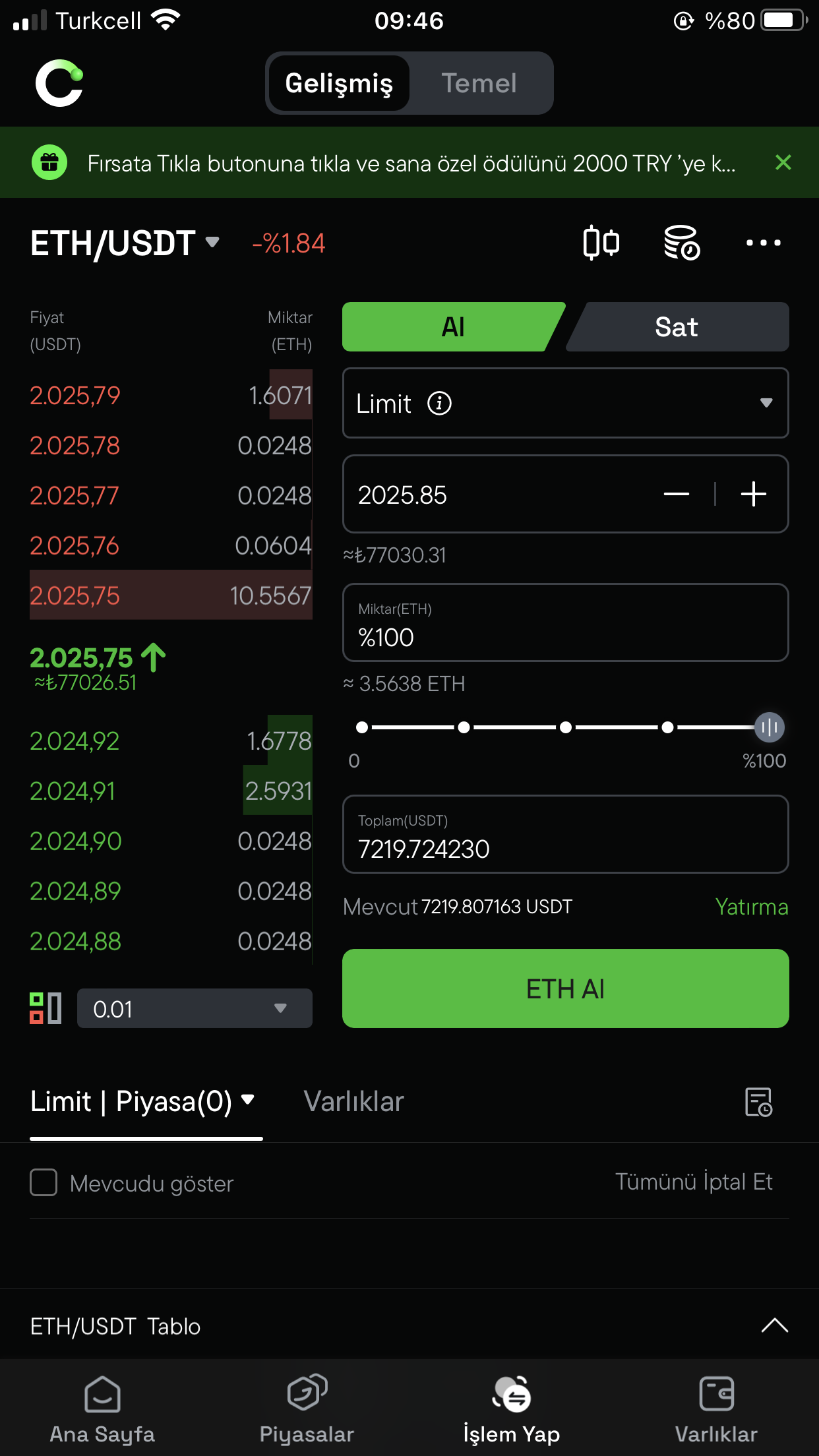Screen dimensions: 819x1456
Task: Switch to Temel trading mode
Action: pyautogui.click(x=479, y=84)
